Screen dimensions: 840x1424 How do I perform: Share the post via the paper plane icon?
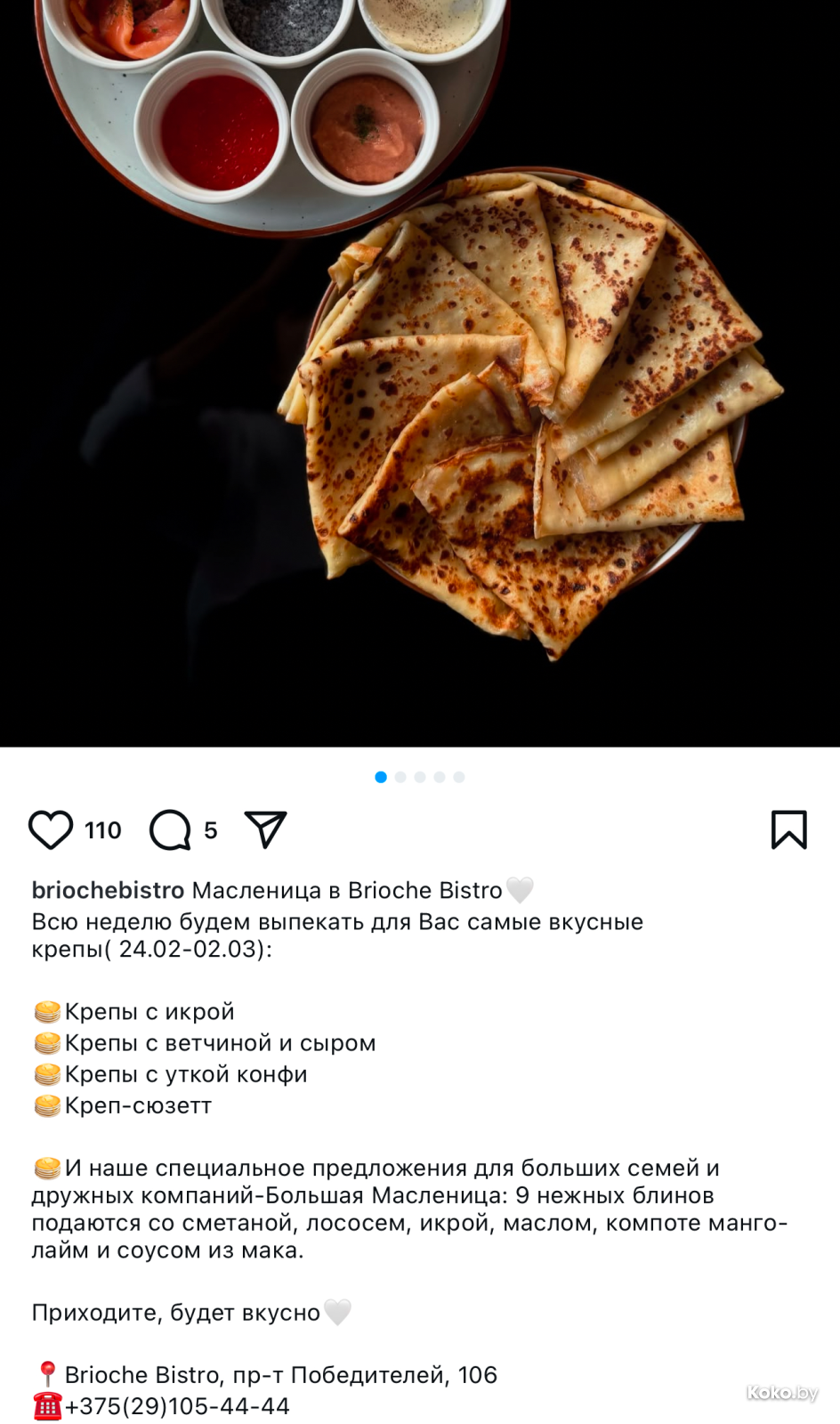point(265,829)
